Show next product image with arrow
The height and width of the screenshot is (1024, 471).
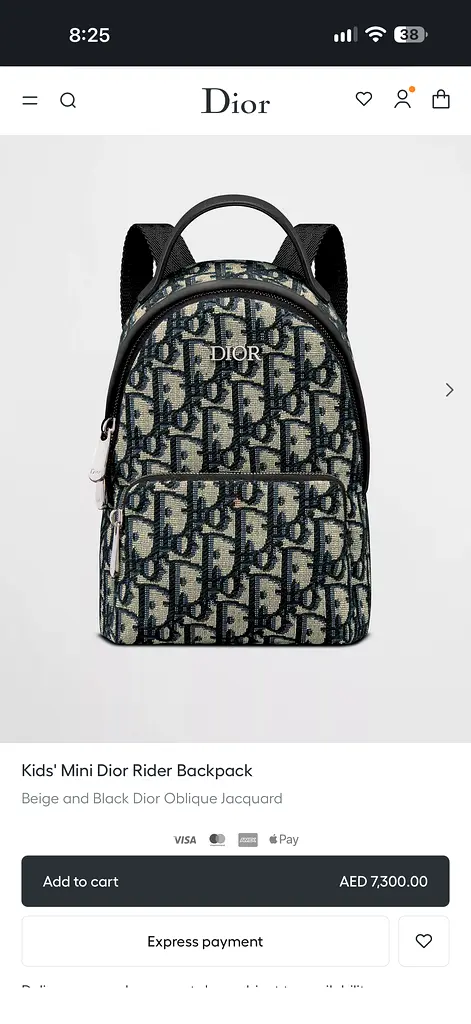point(449,390)
